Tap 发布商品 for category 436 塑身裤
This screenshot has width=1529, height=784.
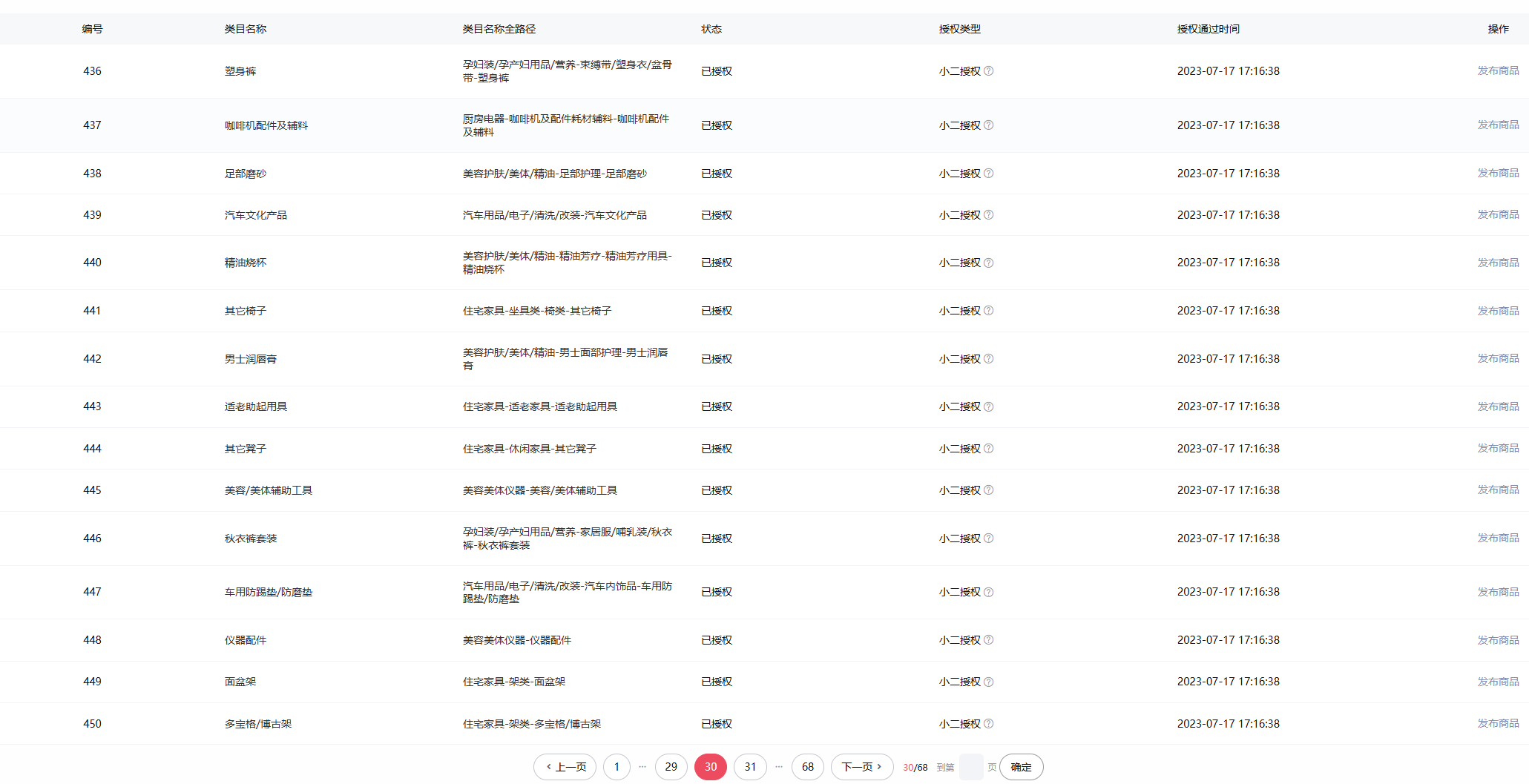[1497, 71]
